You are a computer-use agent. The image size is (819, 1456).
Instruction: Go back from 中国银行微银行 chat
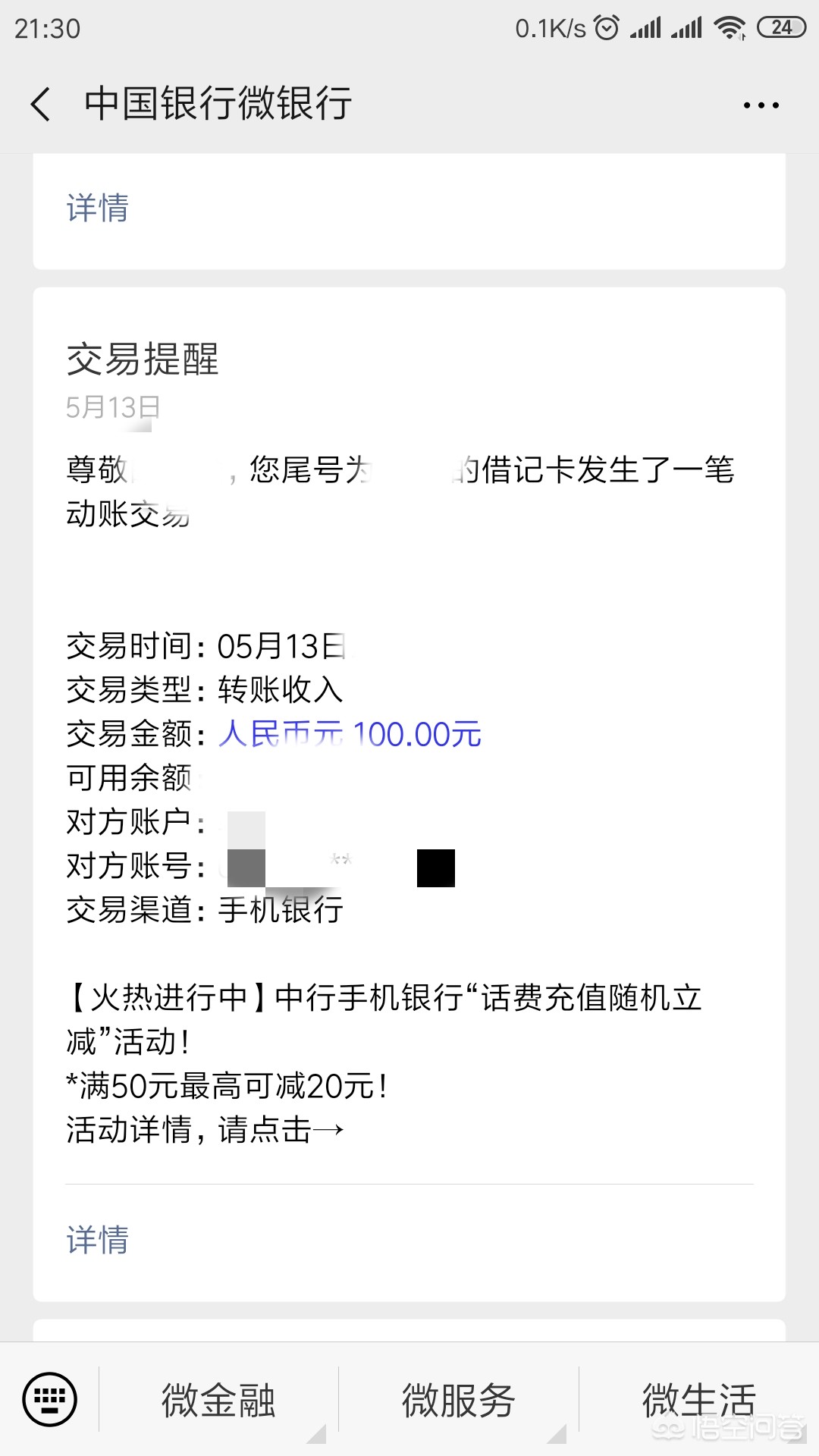click(41, 104)
